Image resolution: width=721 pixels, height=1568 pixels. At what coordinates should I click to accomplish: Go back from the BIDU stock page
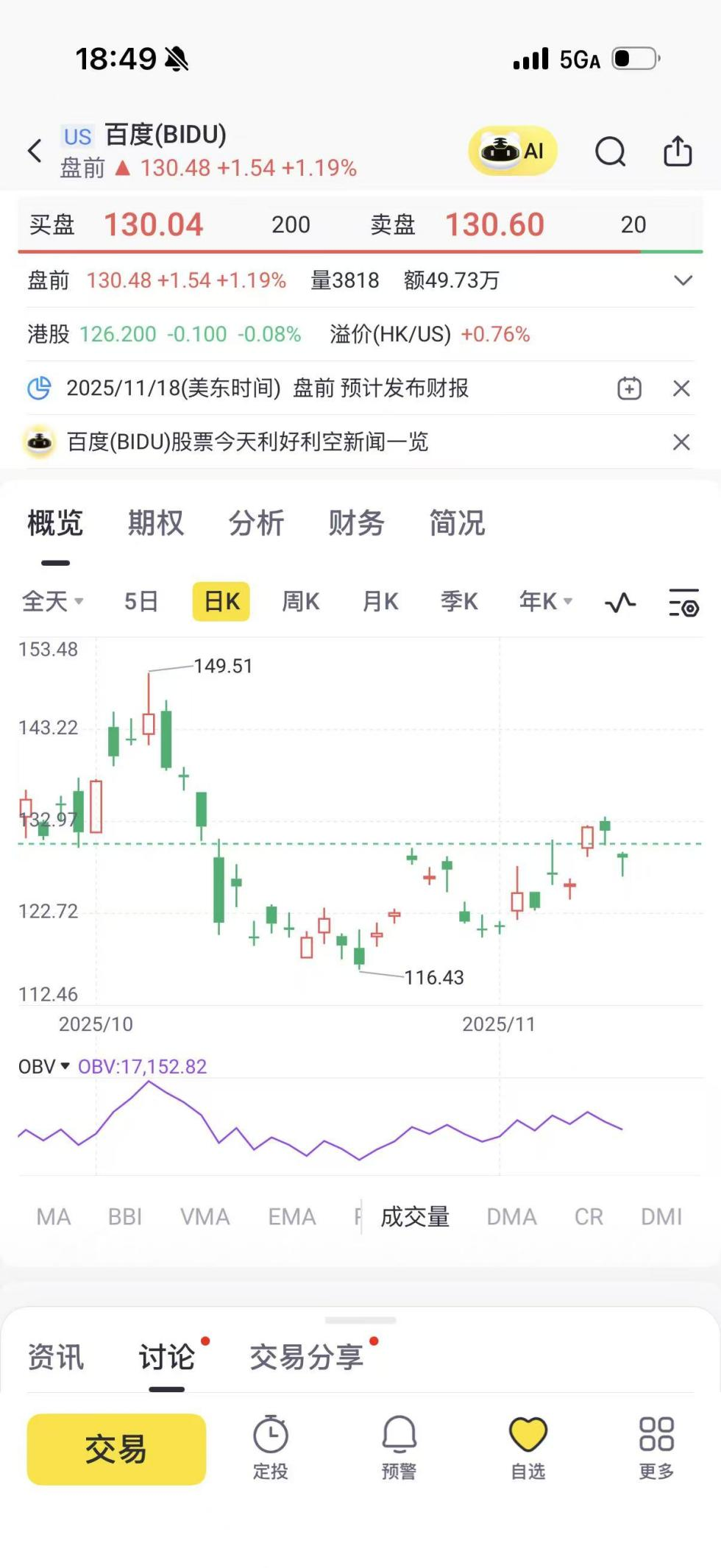coord(35,152)
